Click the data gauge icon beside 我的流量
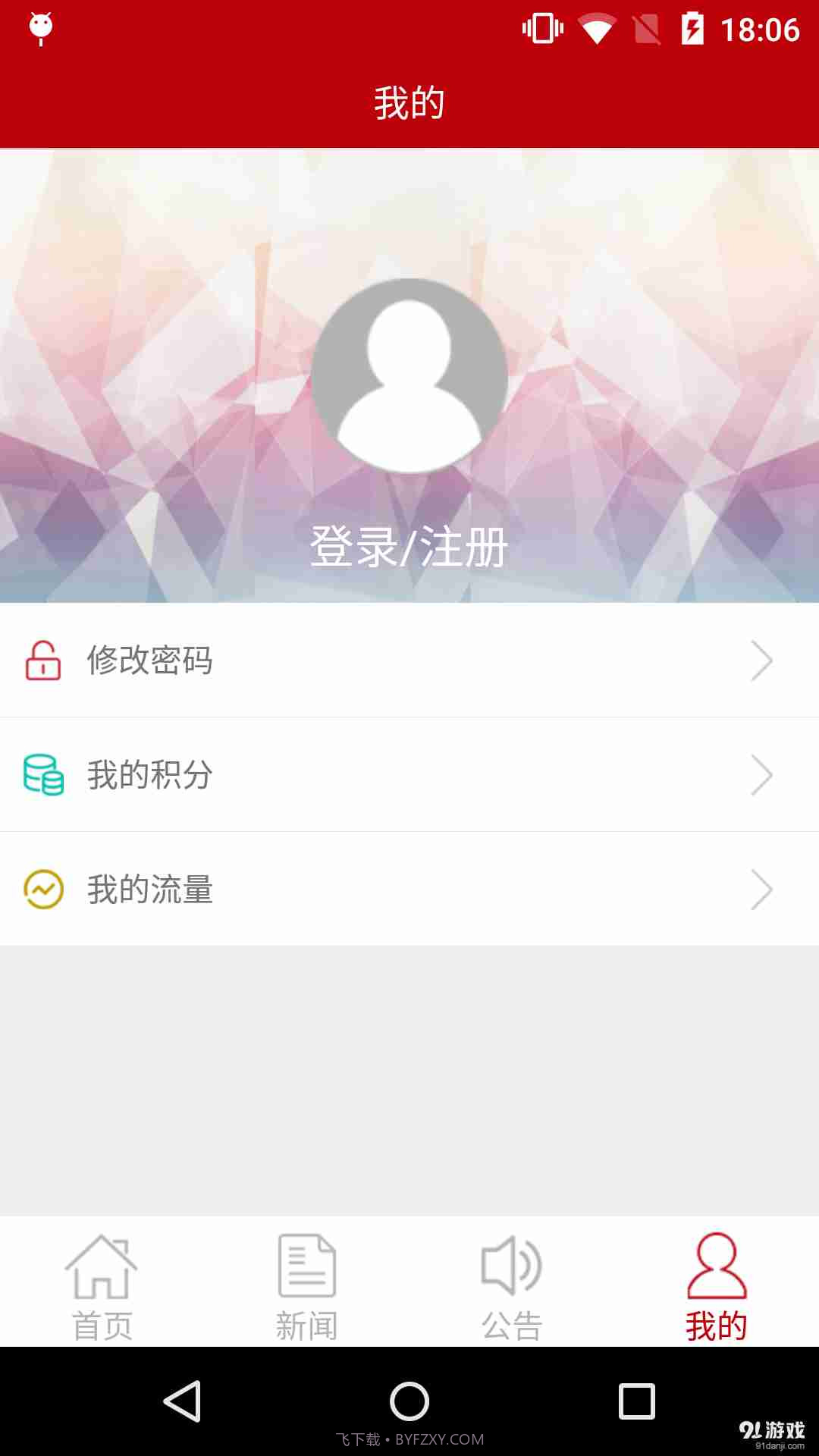 (42, 890)
